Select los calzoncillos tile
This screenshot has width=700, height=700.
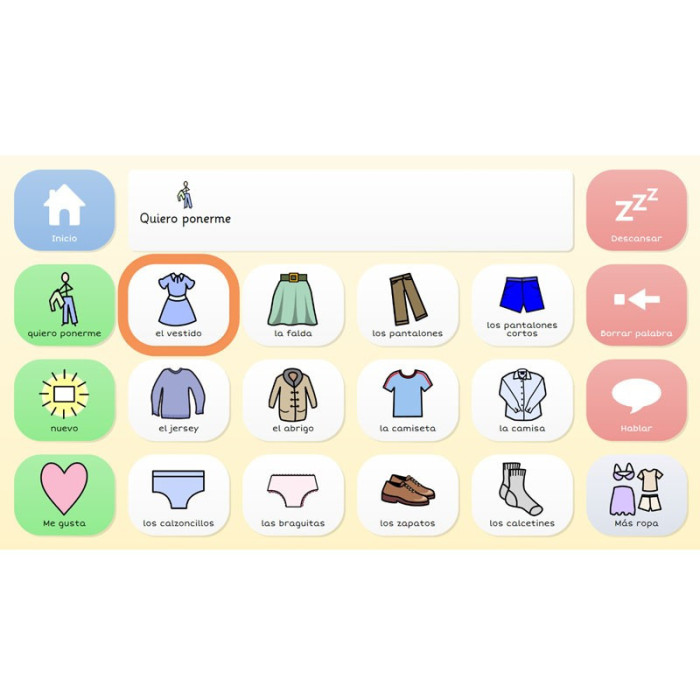pyautogui.click(x=178, y=495)
